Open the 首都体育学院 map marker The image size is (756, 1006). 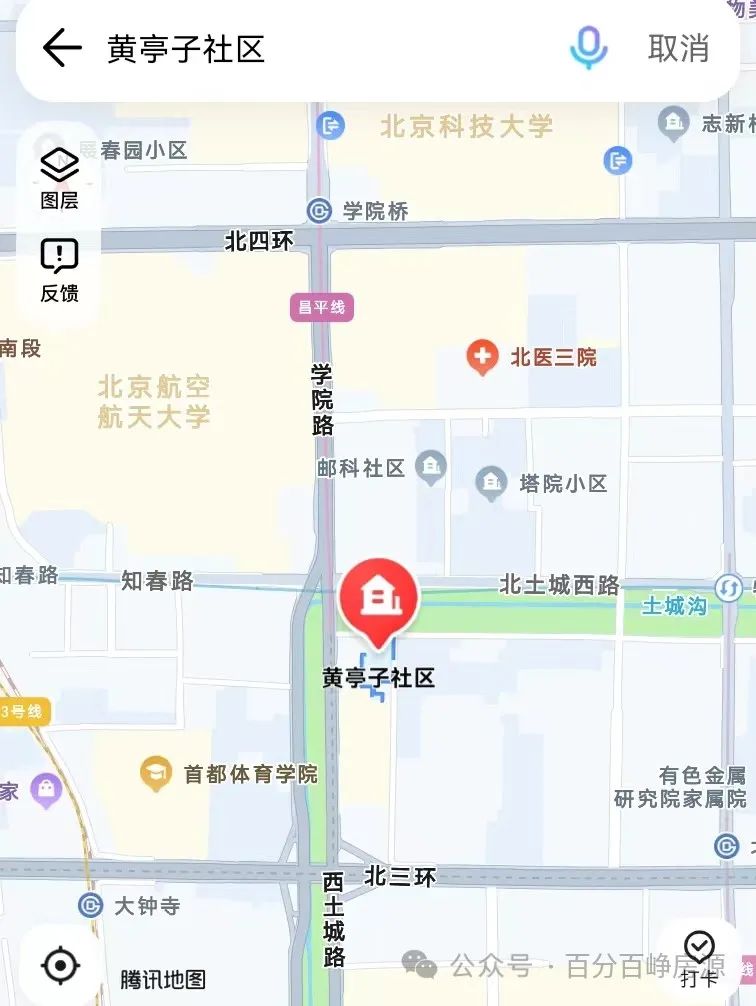pyautogui.click(x=155, y=773)
